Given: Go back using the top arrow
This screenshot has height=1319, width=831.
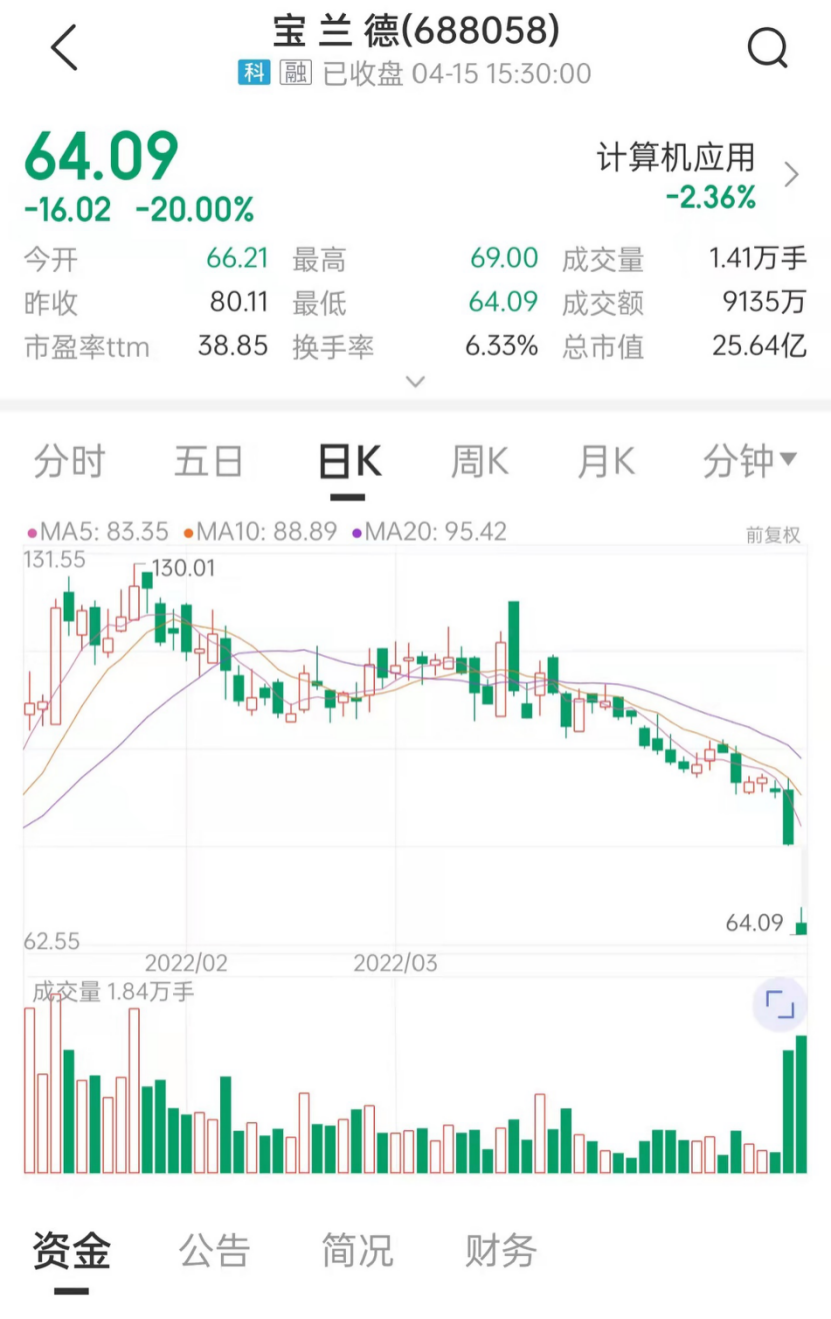Looking at the screenshot, I should point(64,48).
